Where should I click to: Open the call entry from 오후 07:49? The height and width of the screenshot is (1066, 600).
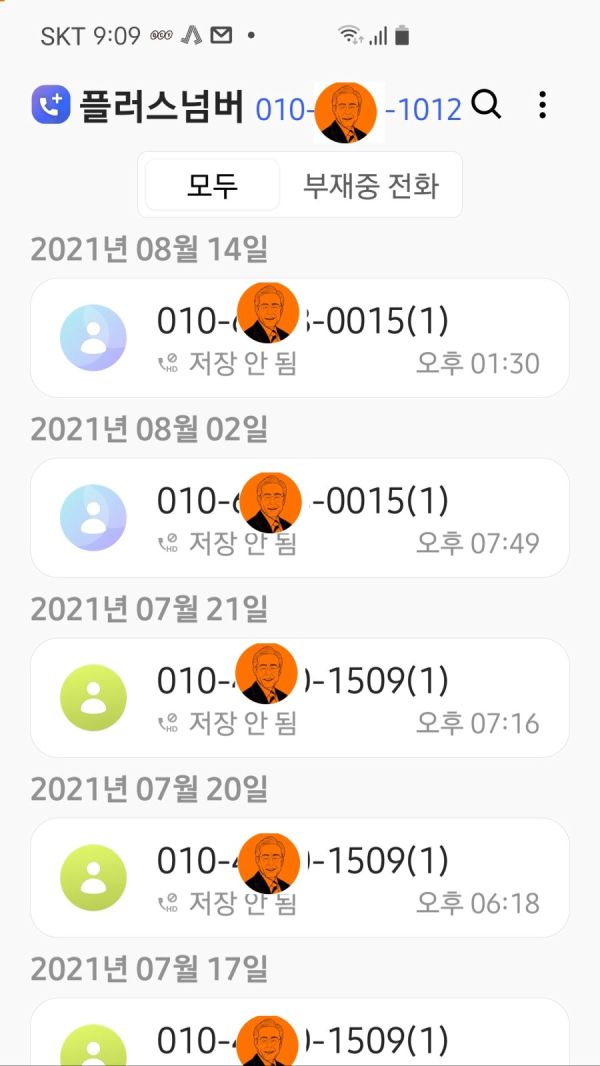(x=300, y=518)
